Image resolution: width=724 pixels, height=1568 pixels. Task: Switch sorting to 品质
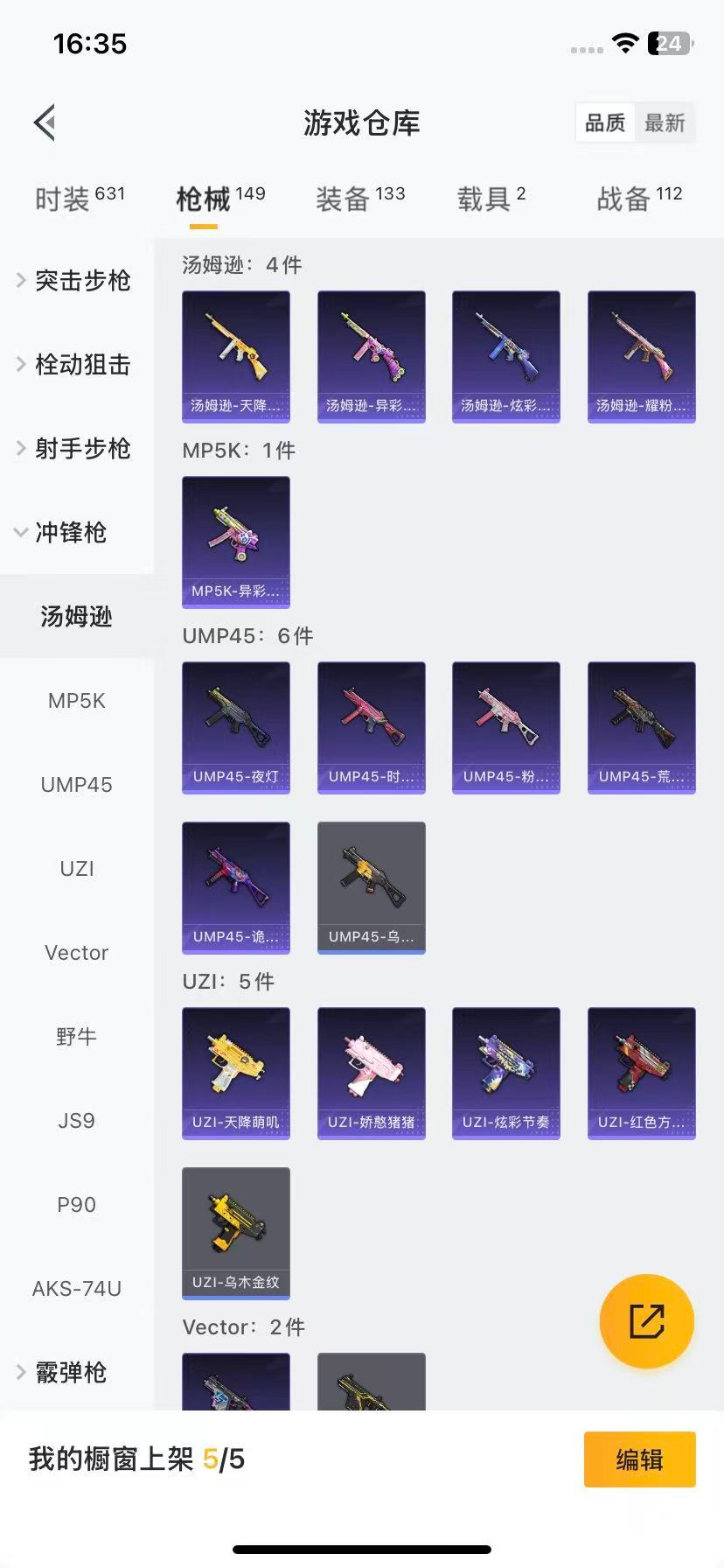pyautogui.click(x=604, y=123)
